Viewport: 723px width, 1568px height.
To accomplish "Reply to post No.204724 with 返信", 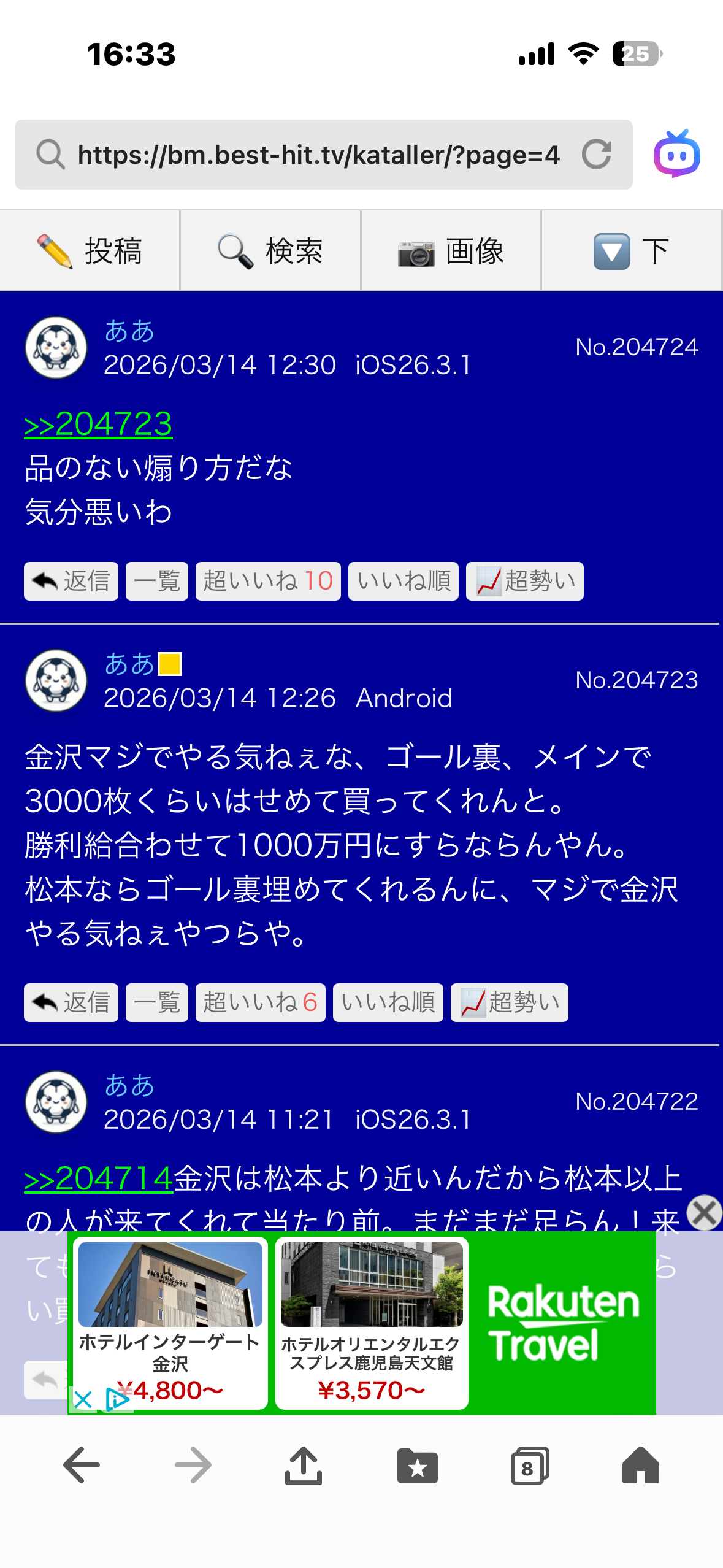I will [x=71, y=581].
